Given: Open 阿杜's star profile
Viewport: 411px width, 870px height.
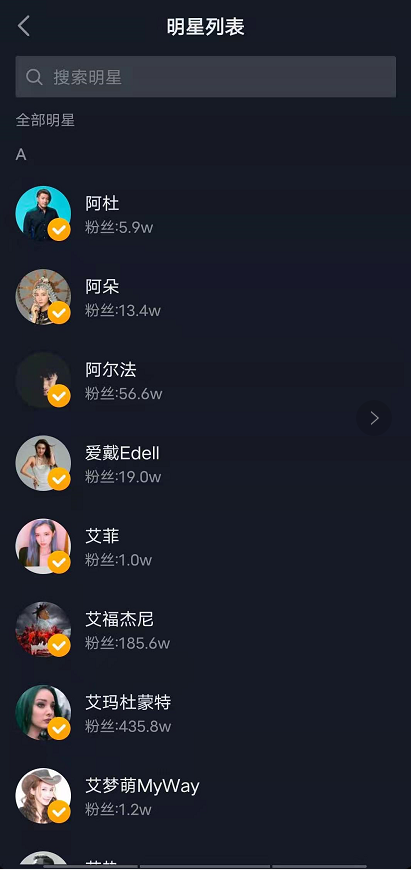Looking at the screenshot, I should (x=206, y=214).
